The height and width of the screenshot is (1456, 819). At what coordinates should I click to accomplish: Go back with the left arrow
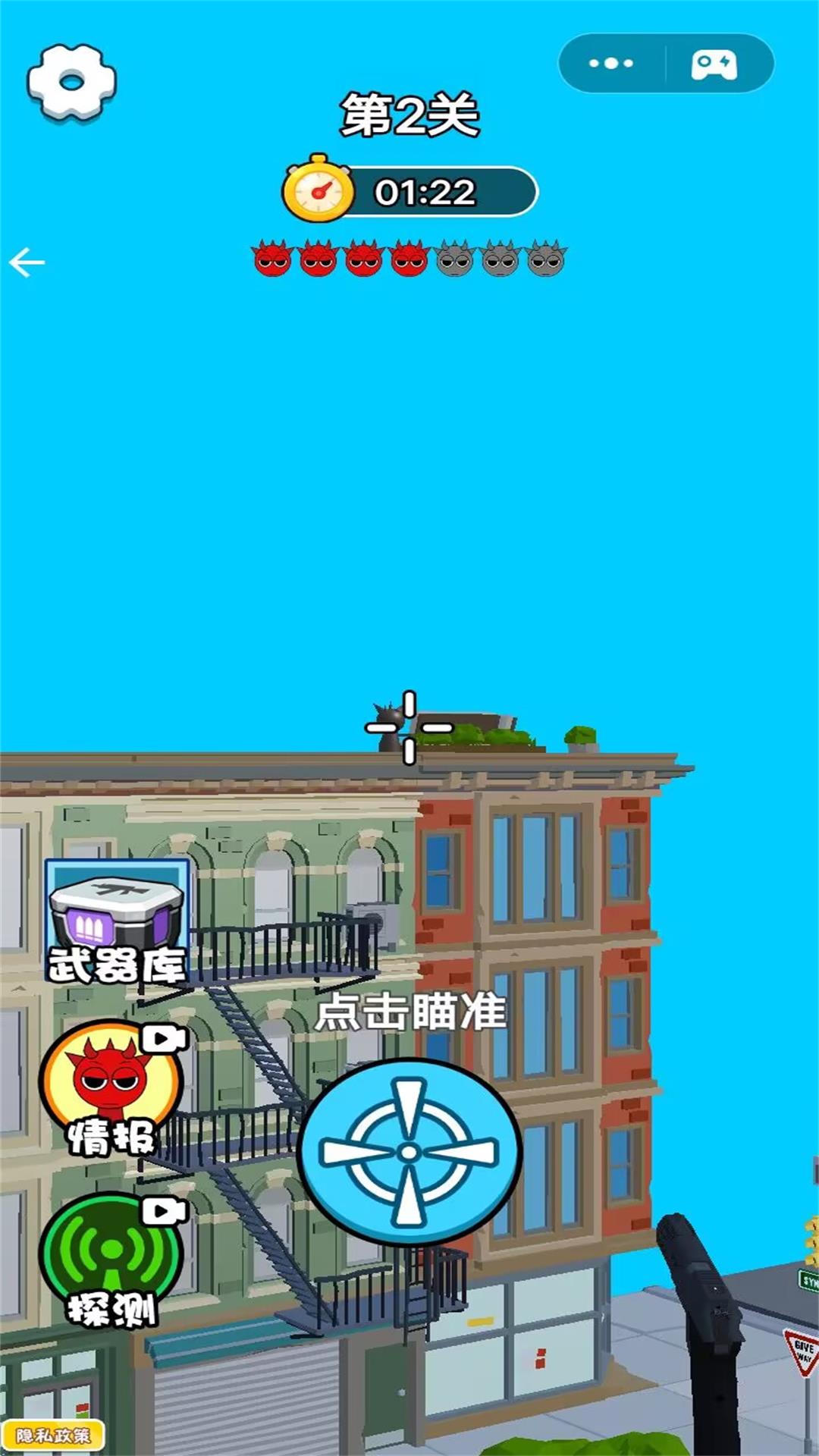pyautogui.click(x=27, y=263)
